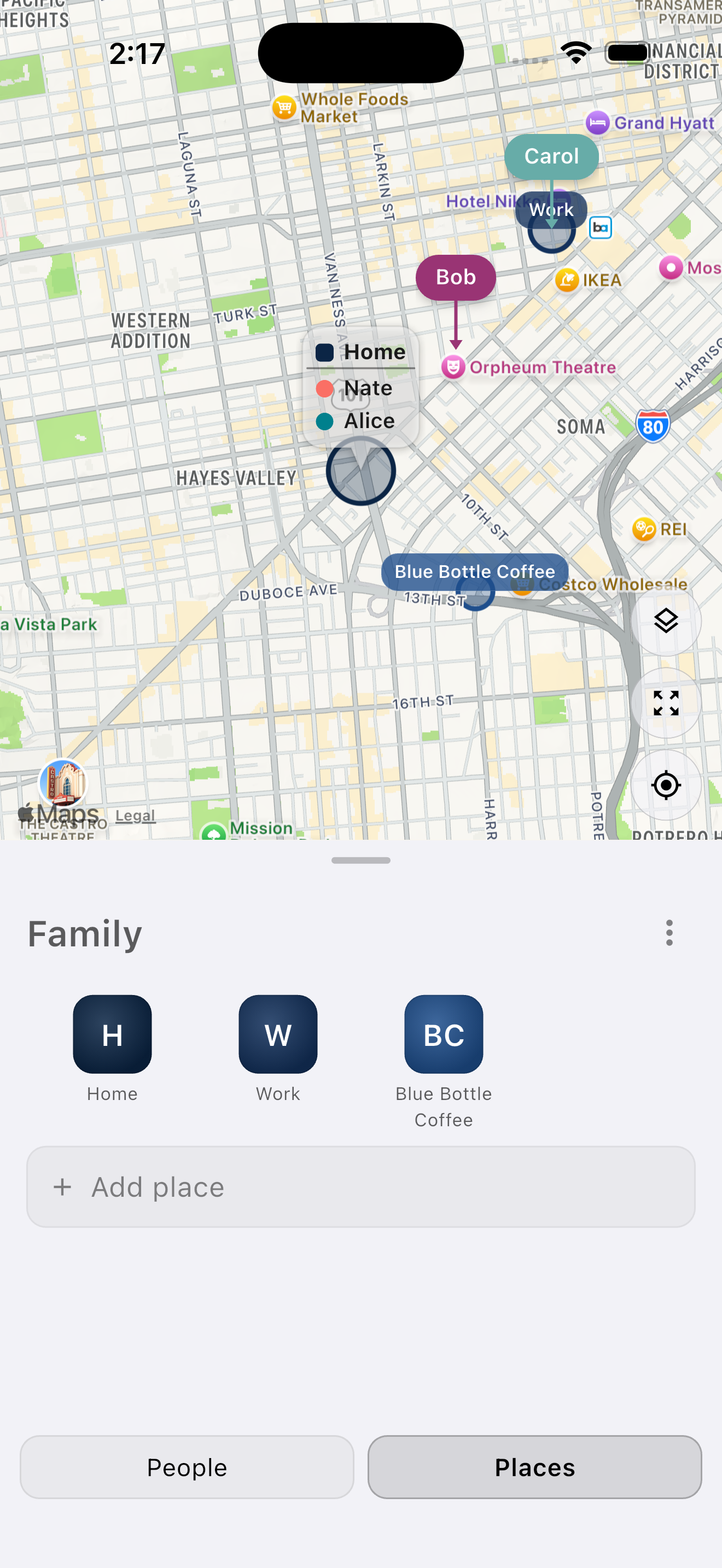Tap the fit-all-markers expand icon
The height and width of the screenshot is (1568, 722).
665,703
